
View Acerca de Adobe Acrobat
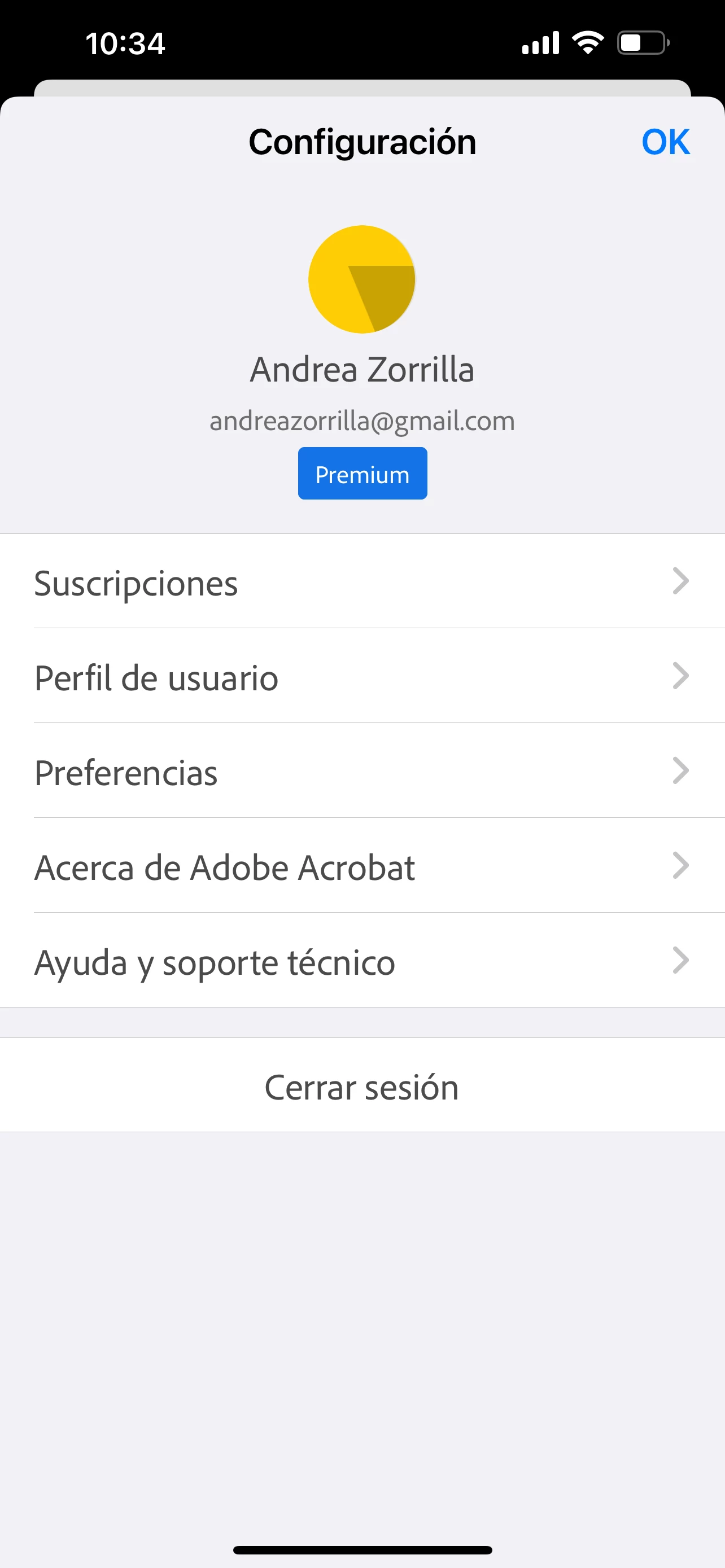point(362,867)
